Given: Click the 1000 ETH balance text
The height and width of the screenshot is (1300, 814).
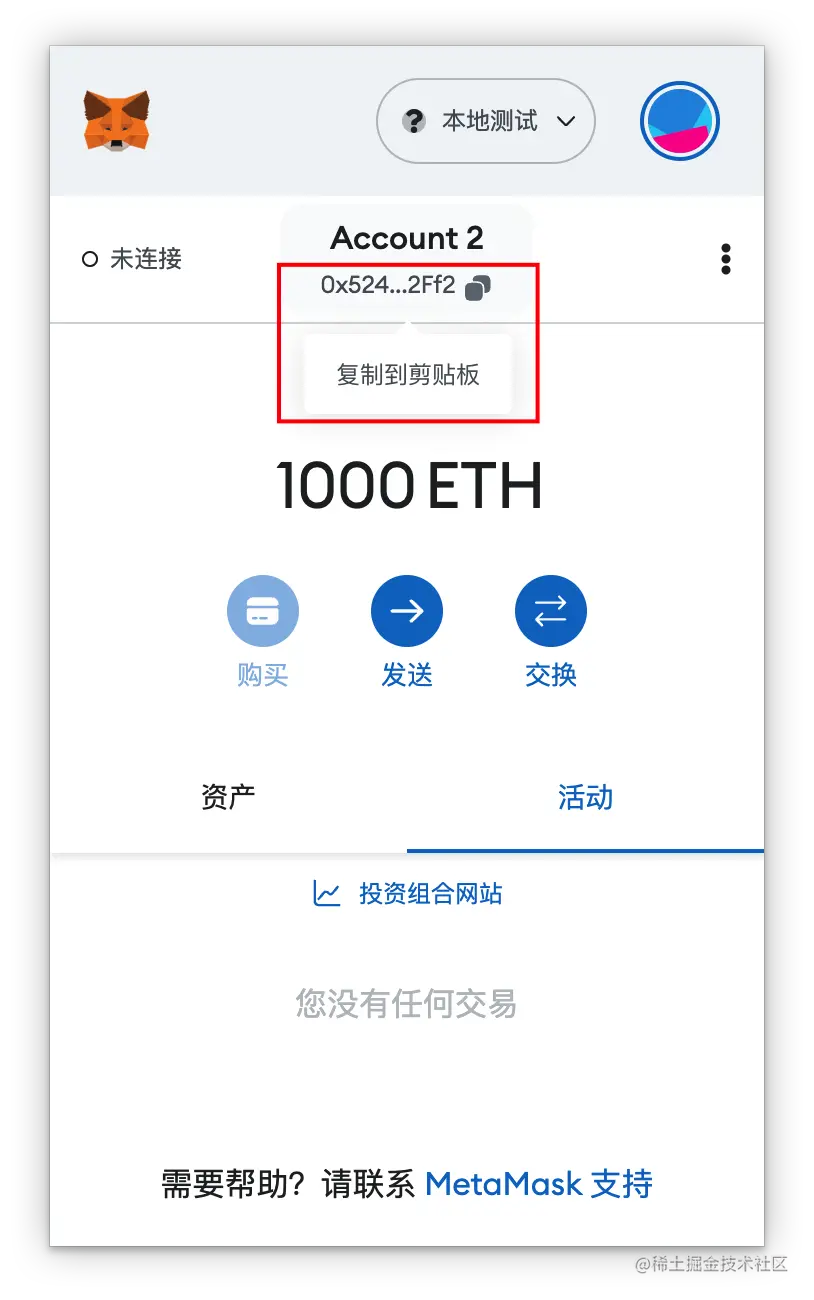Looking at the screenshot, I should 407,483.
